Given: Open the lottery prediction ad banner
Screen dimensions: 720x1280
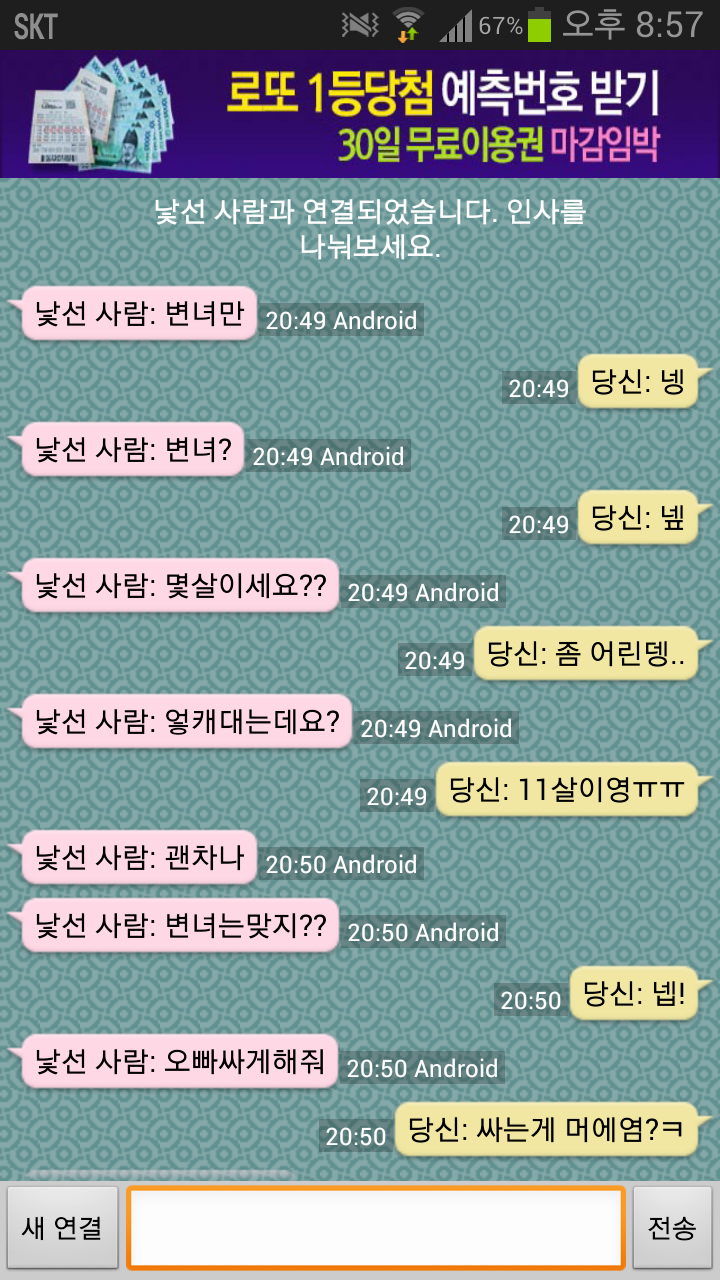Looking at the screenshot, I should click(x=360, y=114).
